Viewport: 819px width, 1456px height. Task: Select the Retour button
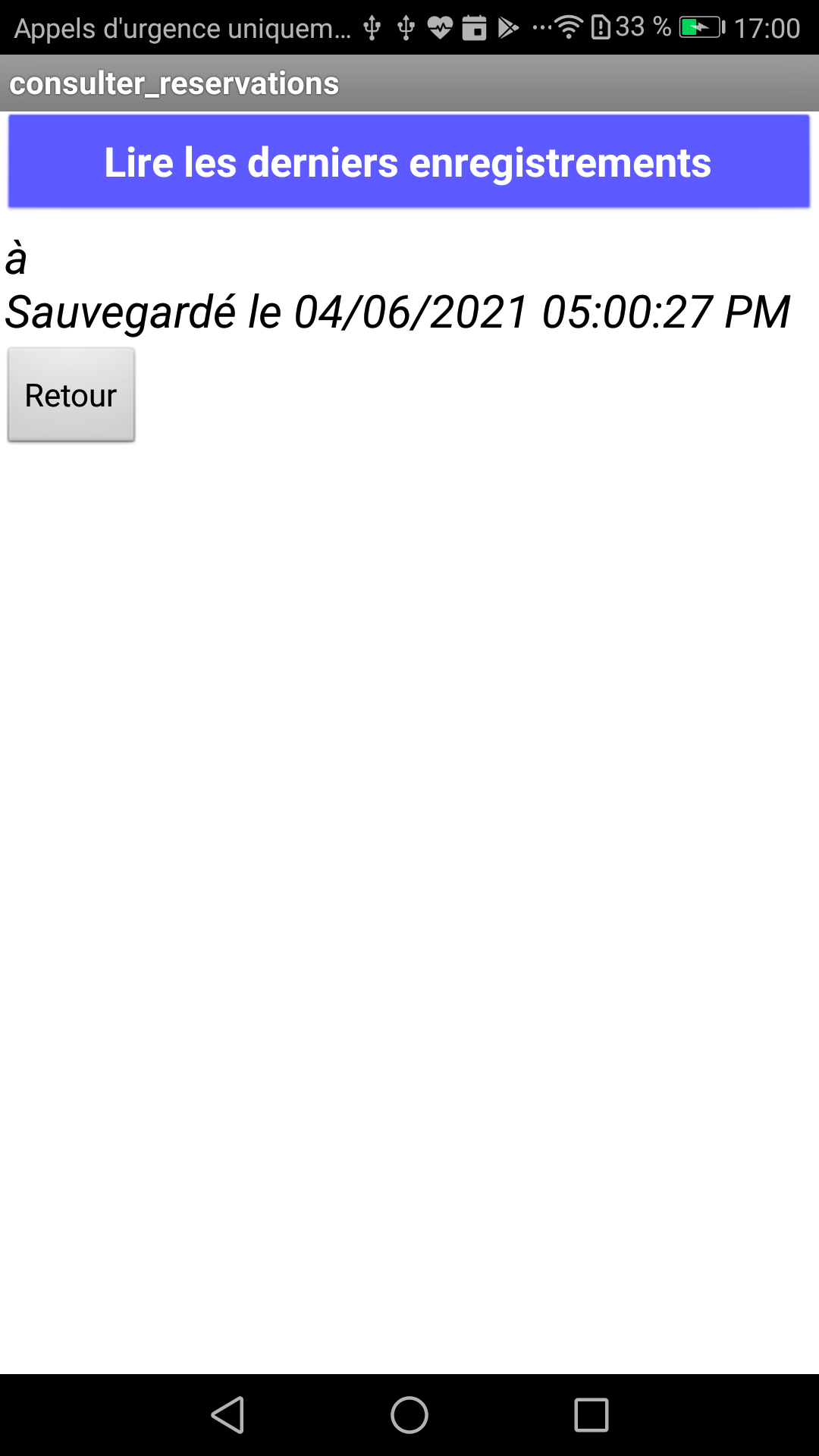click(71, 395)
